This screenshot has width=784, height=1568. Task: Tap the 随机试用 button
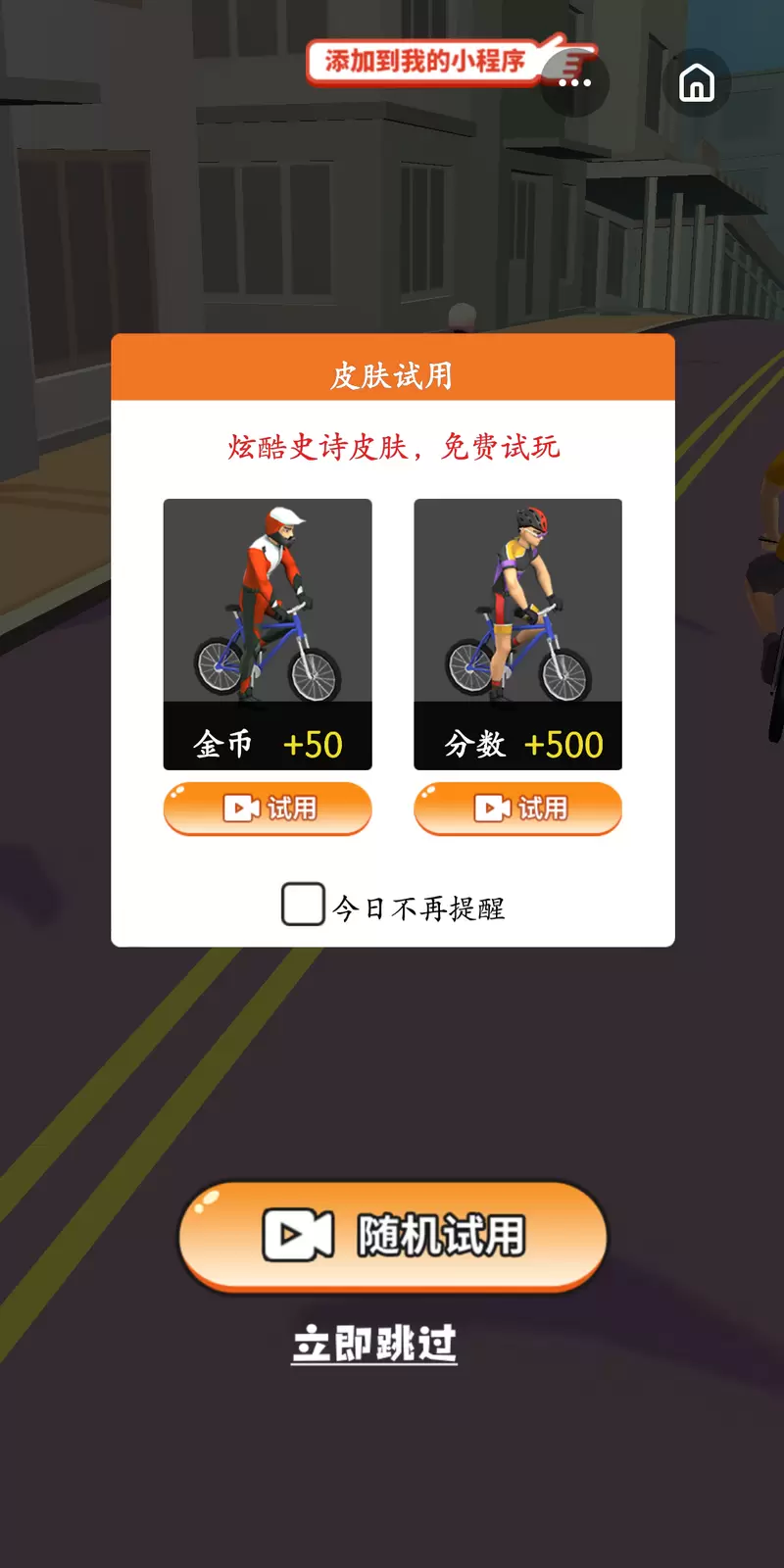click(x=393, y=1235)
